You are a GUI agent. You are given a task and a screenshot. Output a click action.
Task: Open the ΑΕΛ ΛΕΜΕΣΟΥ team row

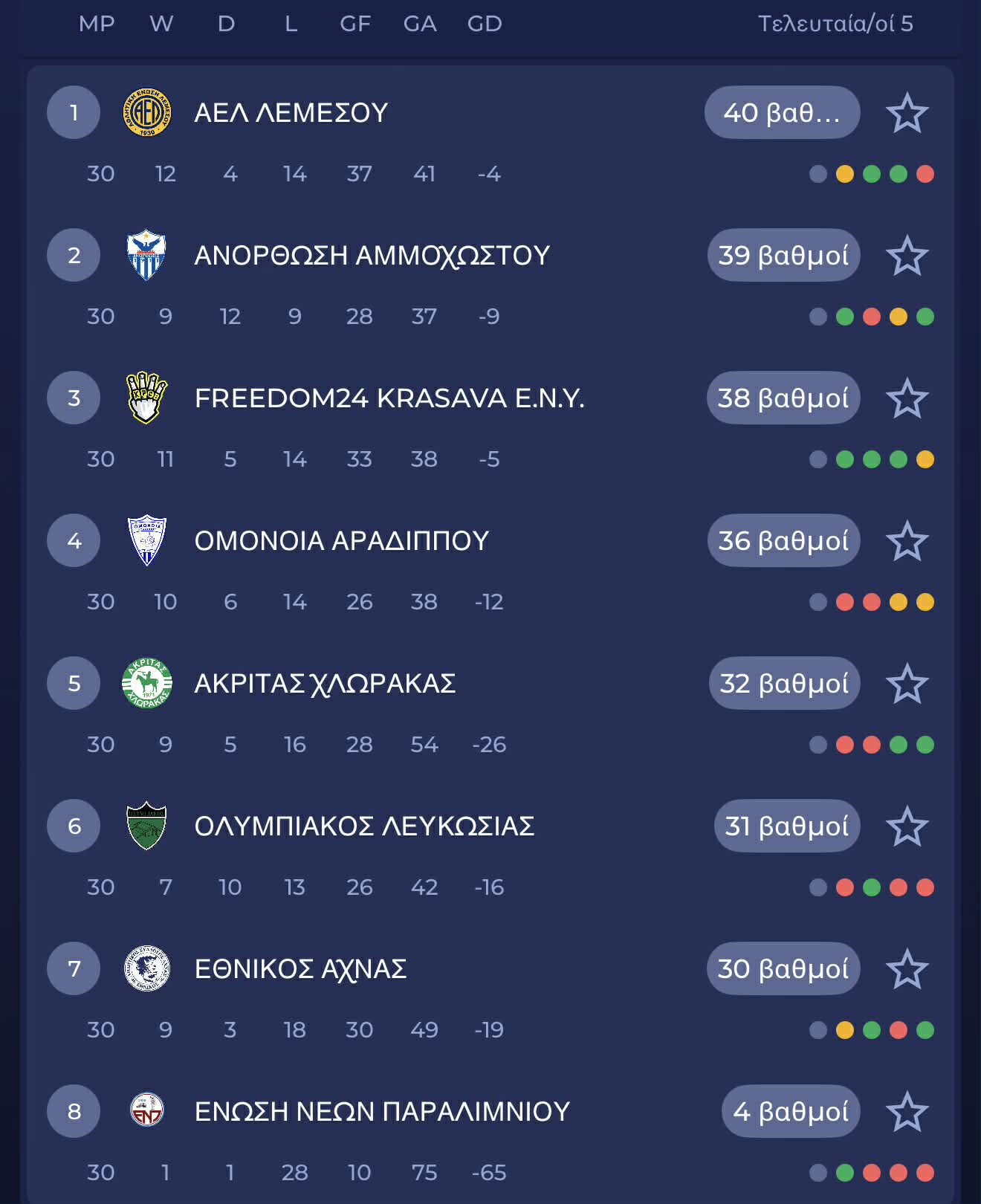click(x=291, y=113)
